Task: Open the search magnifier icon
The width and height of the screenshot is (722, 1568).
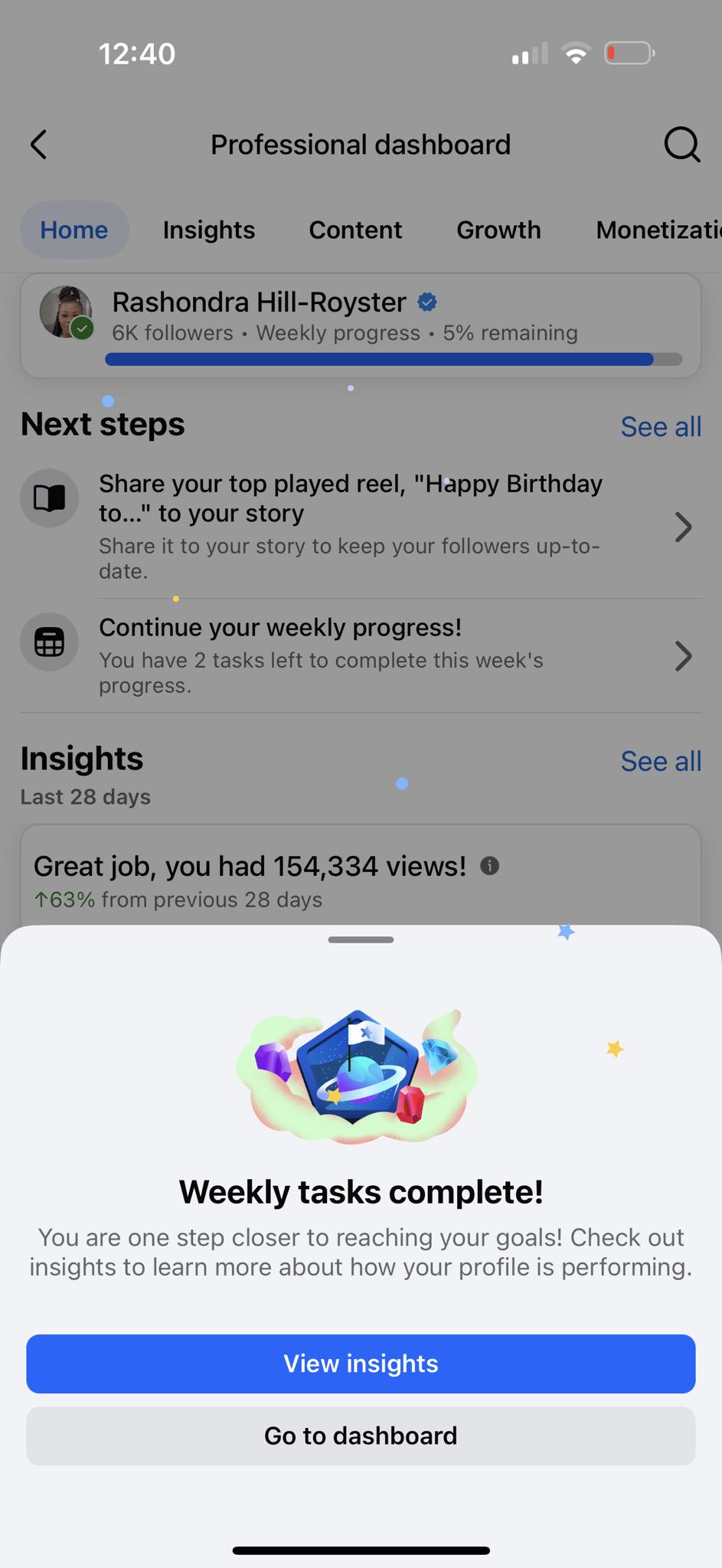Action: coord(681,144)
